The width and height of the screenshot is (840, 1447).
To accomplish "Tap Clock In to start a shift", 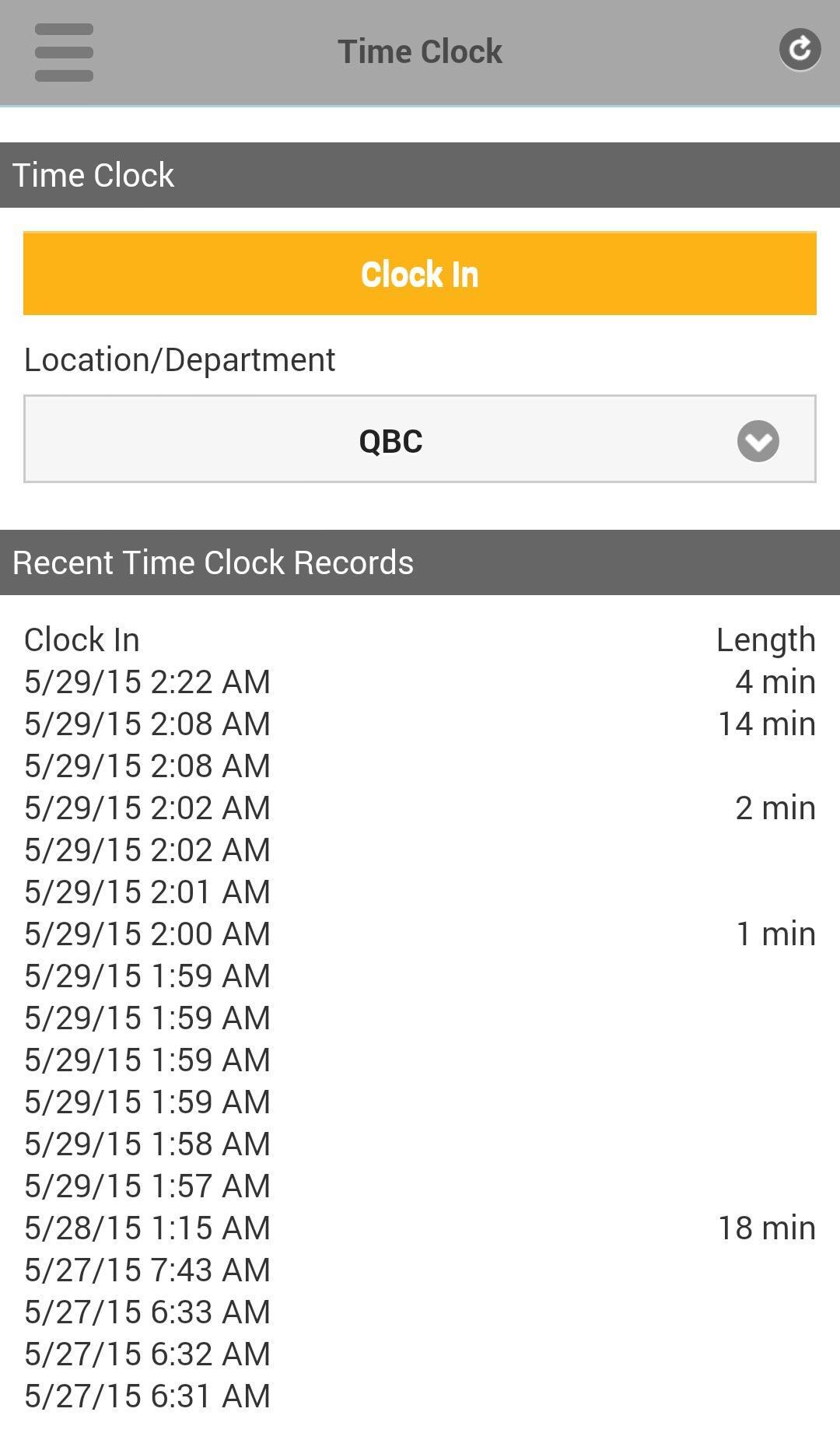I will click(x=420, y=273).
